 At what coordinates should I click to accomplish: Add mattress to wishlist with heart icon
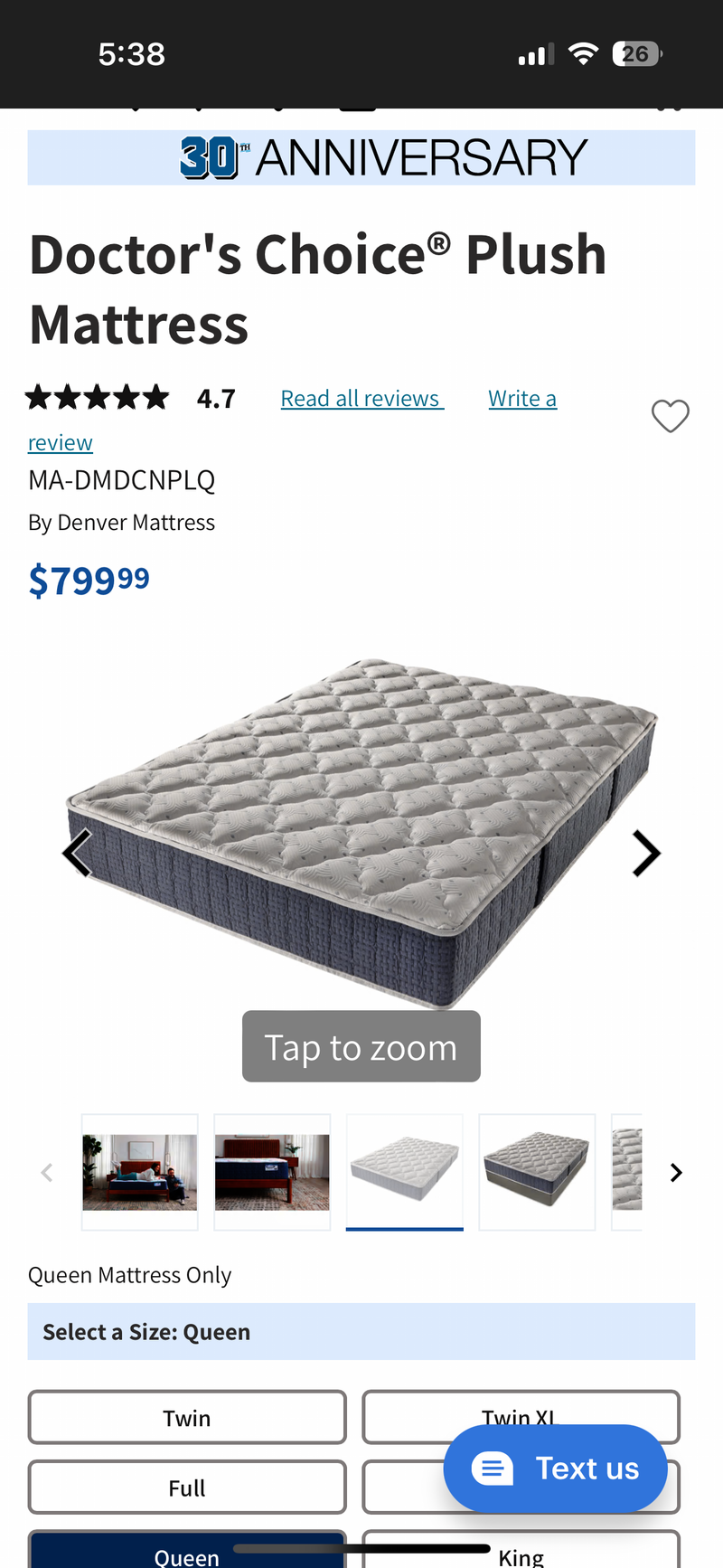pos(670,416)
